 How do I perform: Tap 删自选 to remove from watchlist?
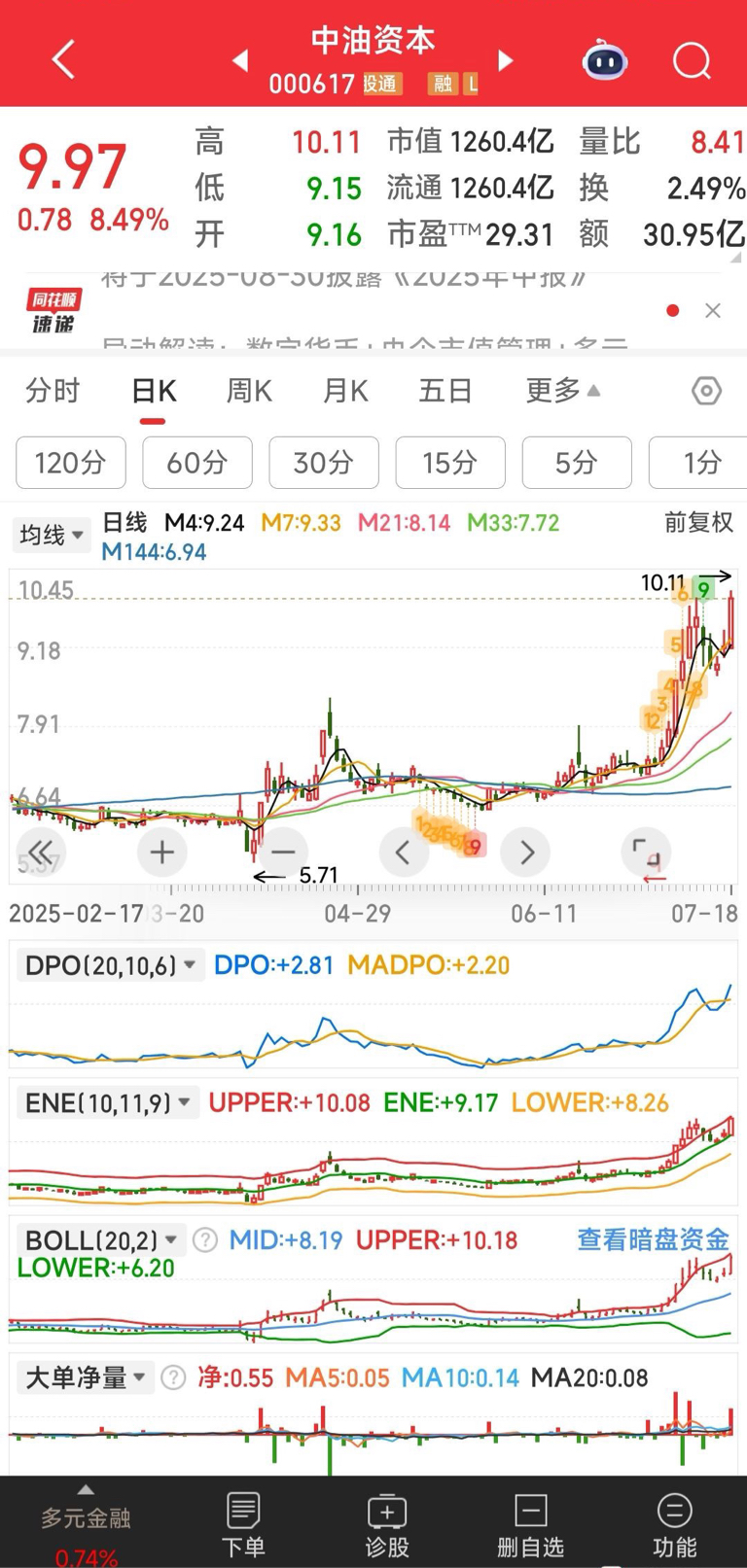(x=531, y=1526)
